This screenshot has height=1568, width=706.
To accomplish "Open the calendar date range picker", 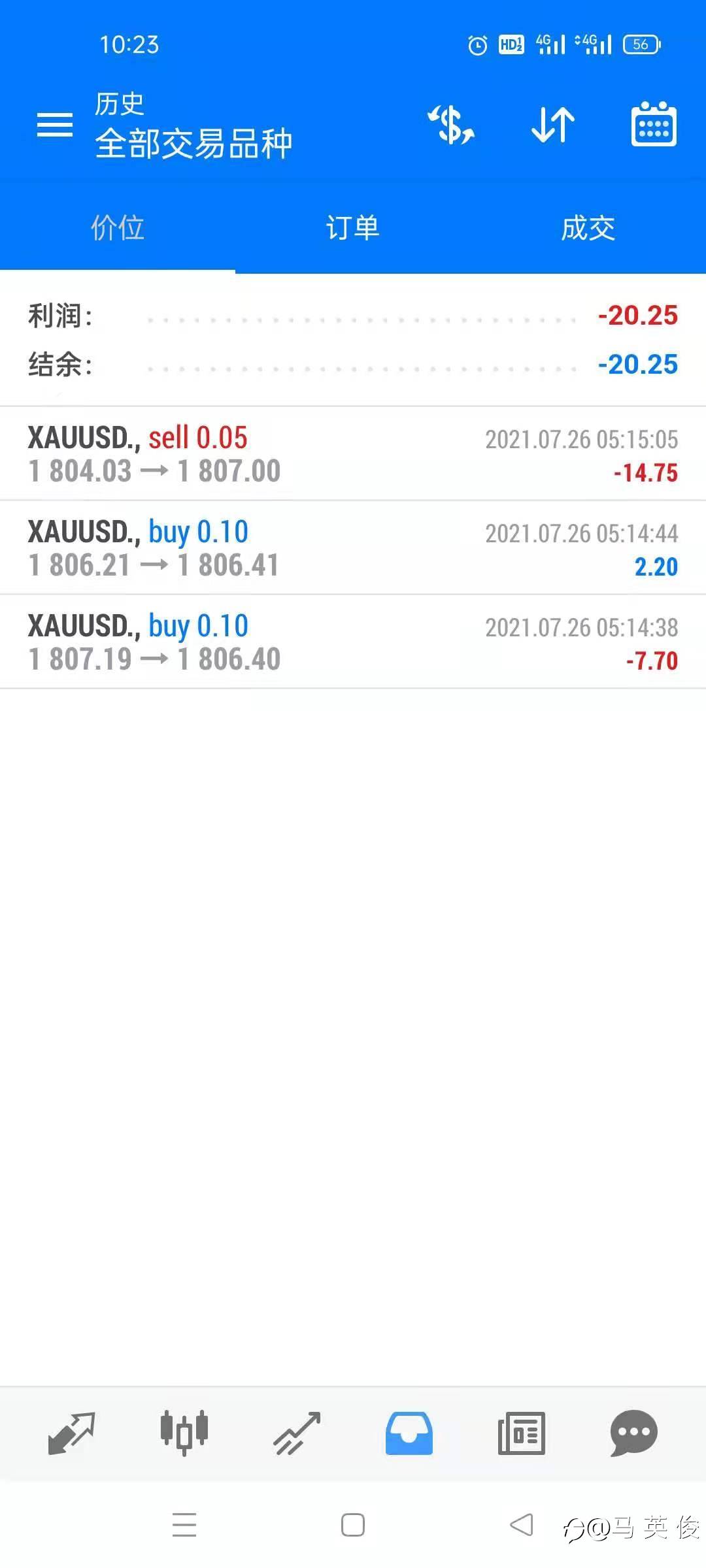I will (x=654, y=124).
